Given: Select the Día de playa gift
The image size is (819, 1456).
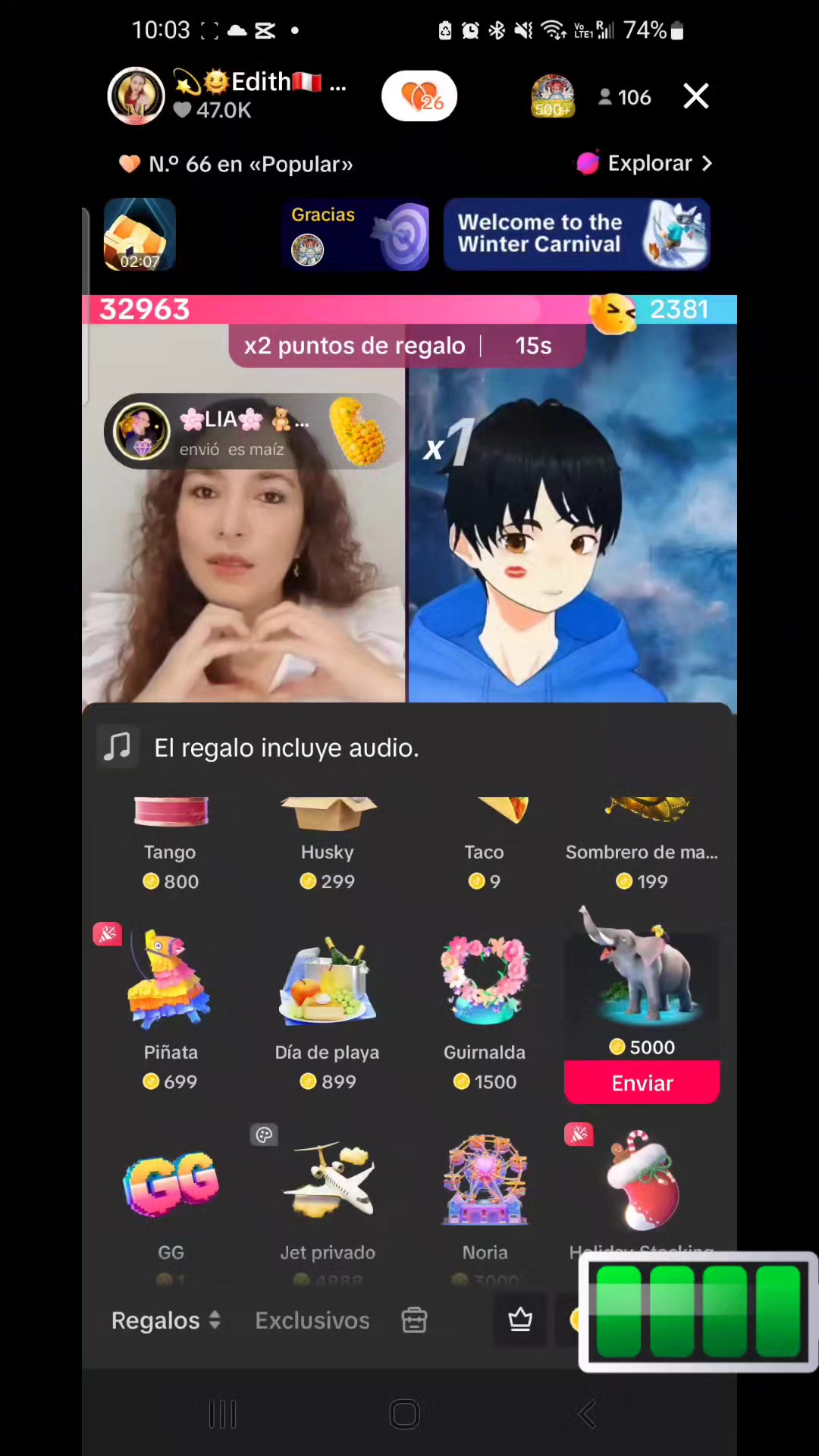Looking at the screenshot, I should click(328, 1001).
